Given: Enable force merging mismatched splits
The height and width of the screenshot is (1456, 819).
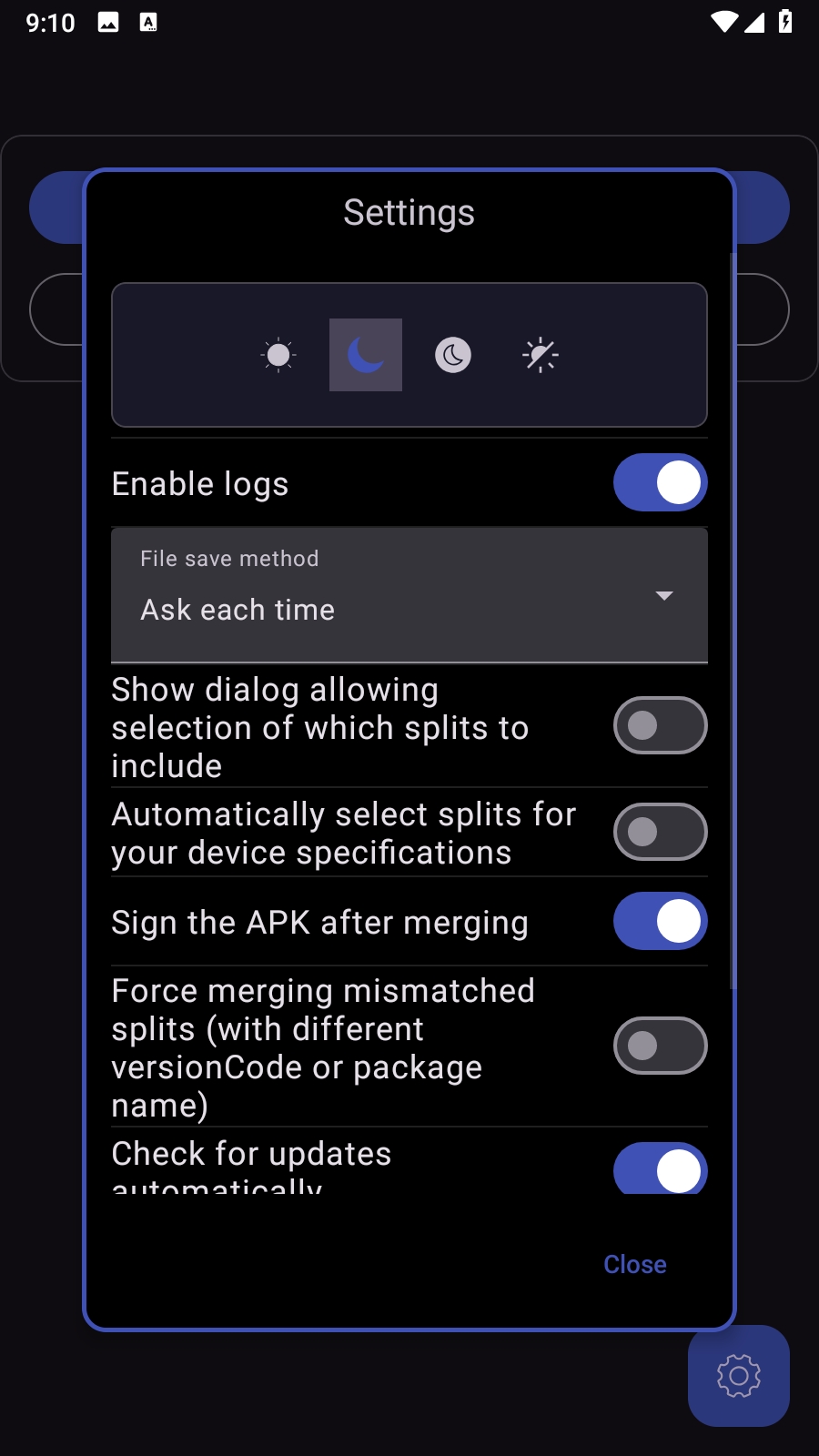Looking at the screenshot, I should pyautogui.click(x=660, y=1046).
